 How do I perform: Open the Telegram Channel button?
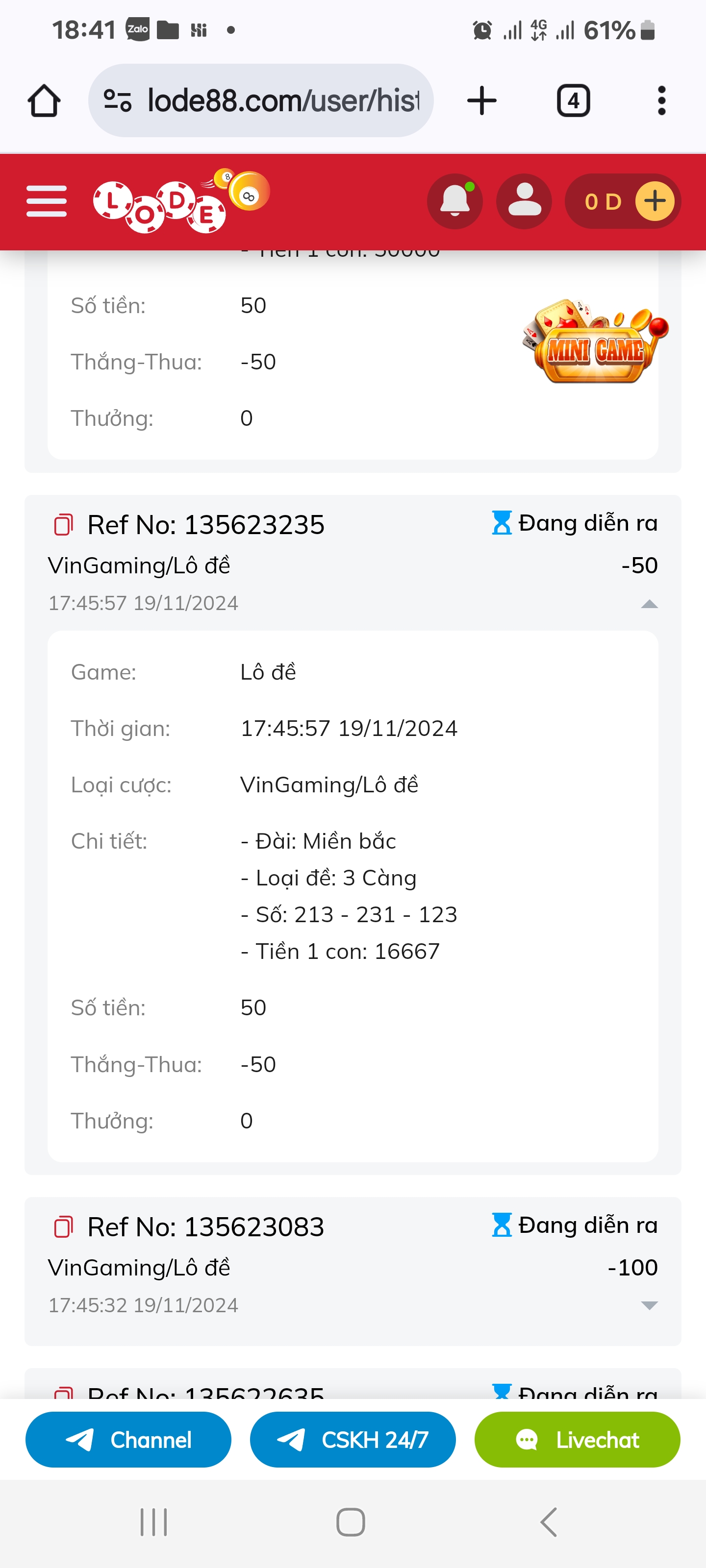[128, 1440]
